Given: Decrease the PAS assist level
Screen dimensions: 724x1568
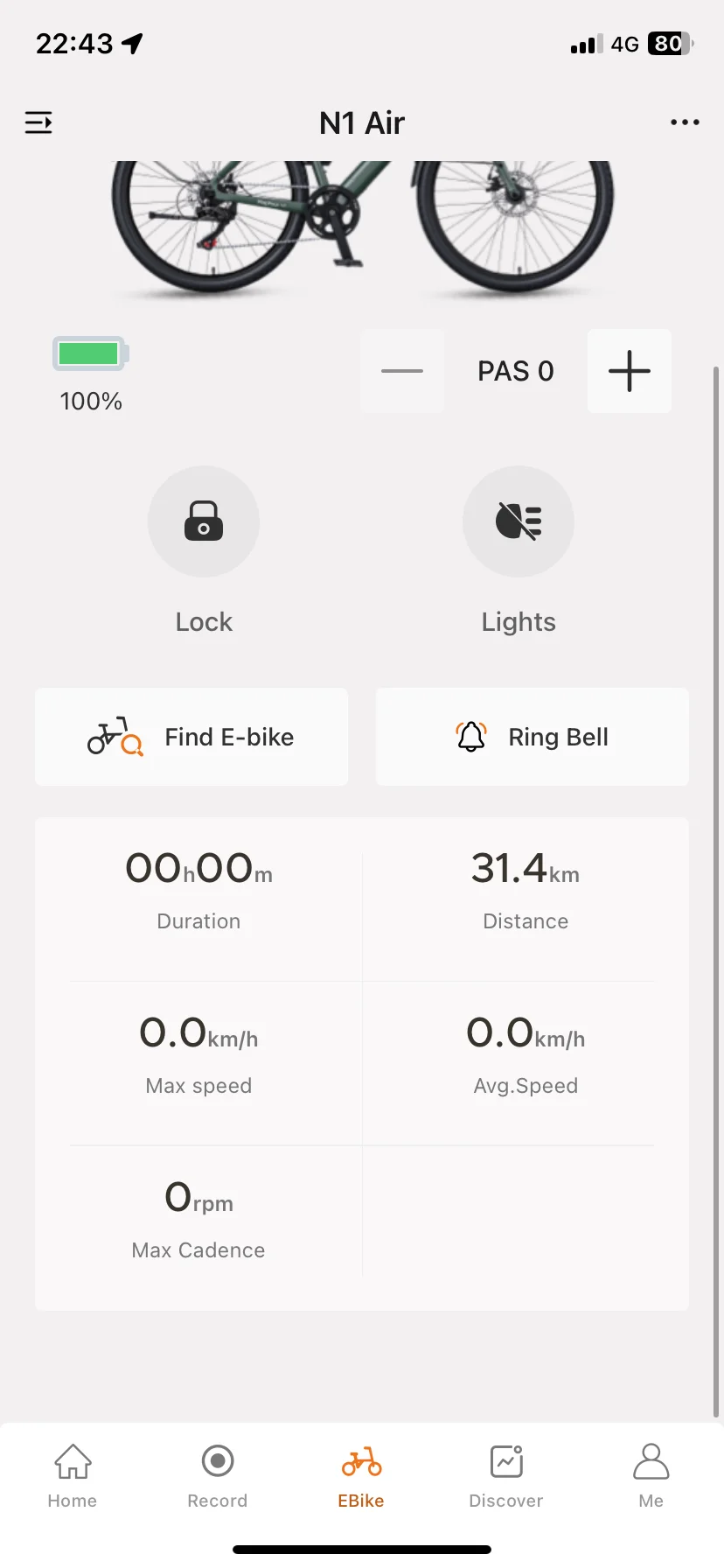Looking at the screenshot, I should (x=402, y=371).
